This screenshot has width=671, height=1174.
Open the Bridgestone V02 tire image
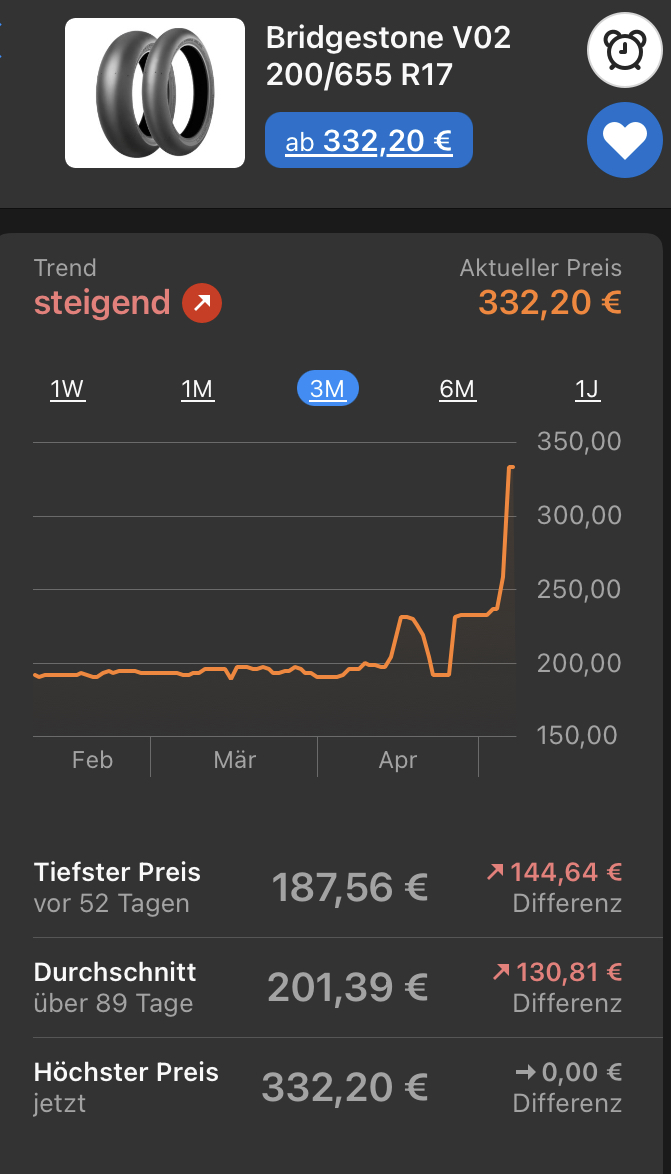(x=155, y=93)
